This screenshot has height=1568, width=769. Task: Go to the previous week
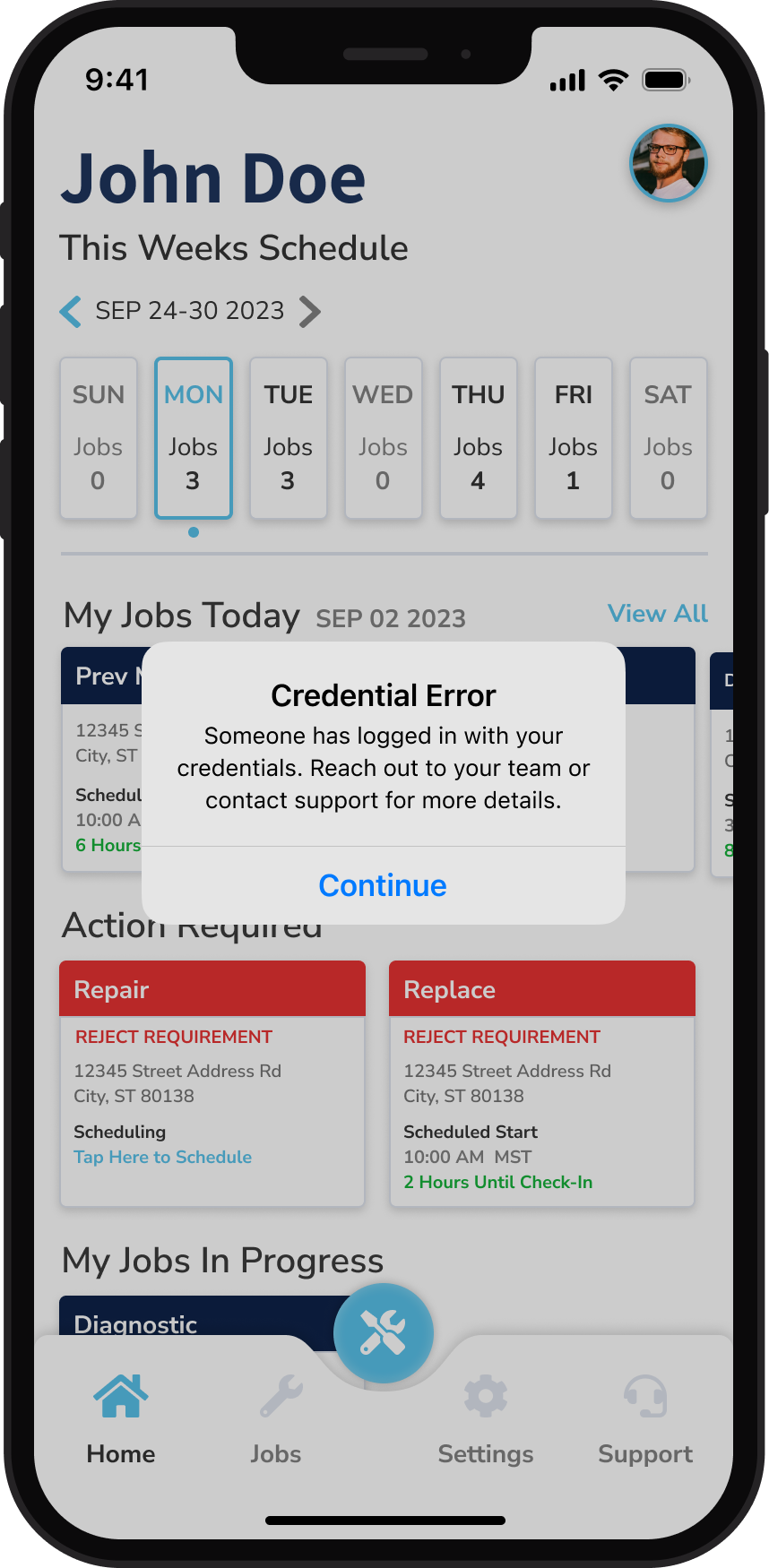click(x=71, y=311)
